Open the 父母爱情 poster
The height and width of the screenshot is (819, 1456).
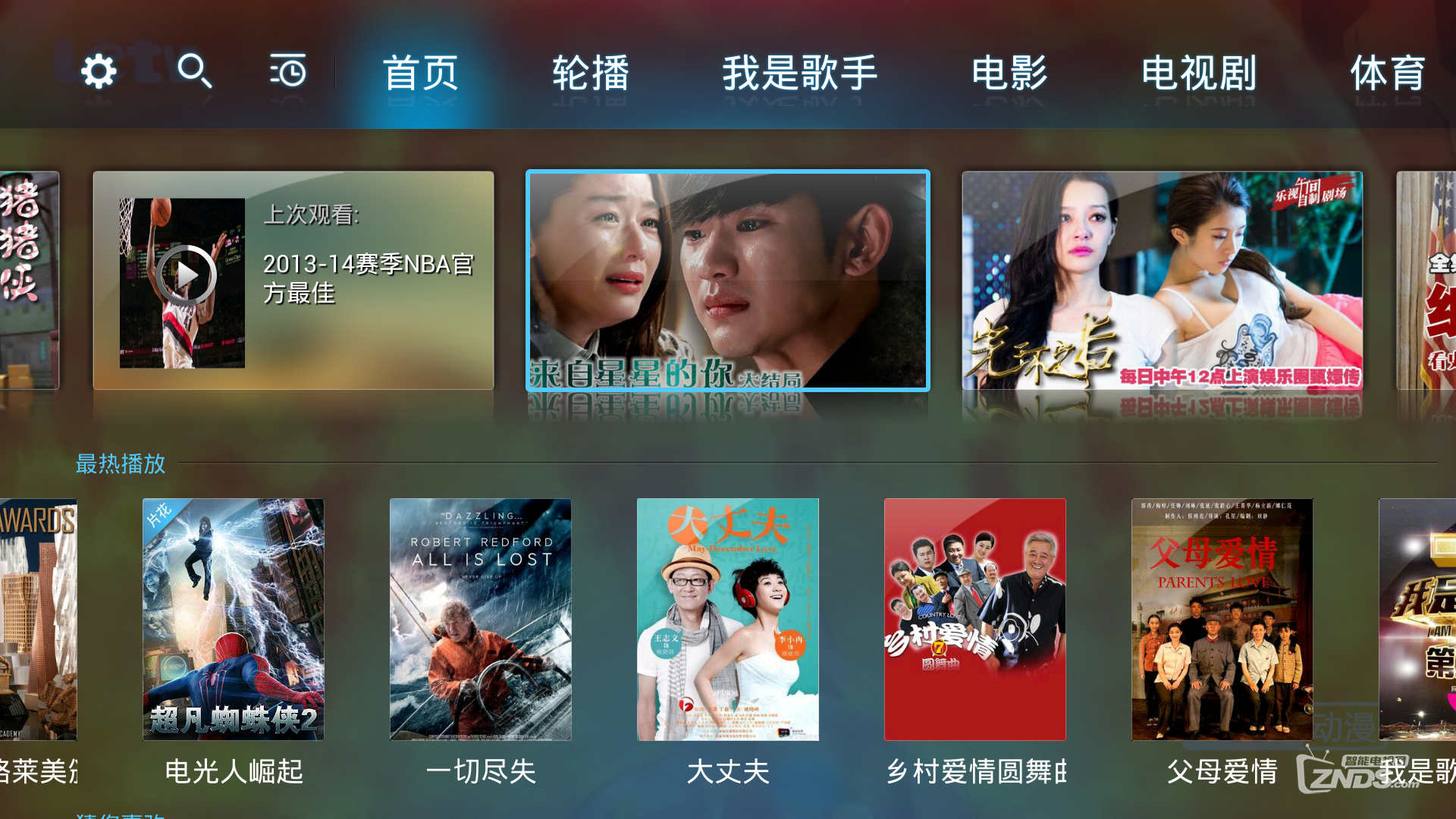1222,619
